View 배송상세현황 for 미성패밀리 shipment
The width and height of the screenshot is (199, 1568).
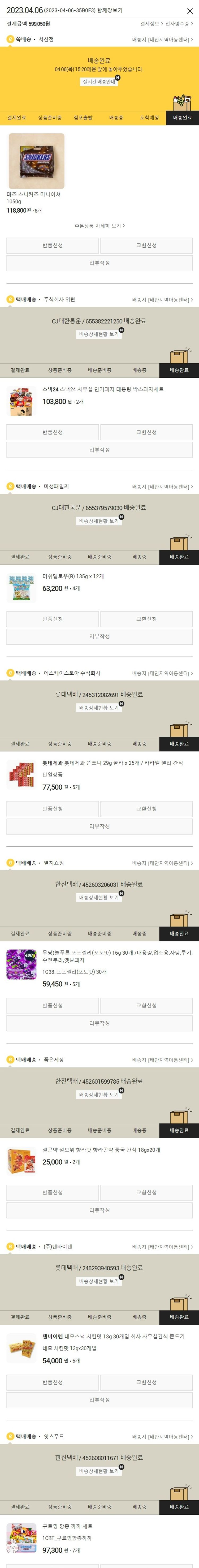(99, 521)
